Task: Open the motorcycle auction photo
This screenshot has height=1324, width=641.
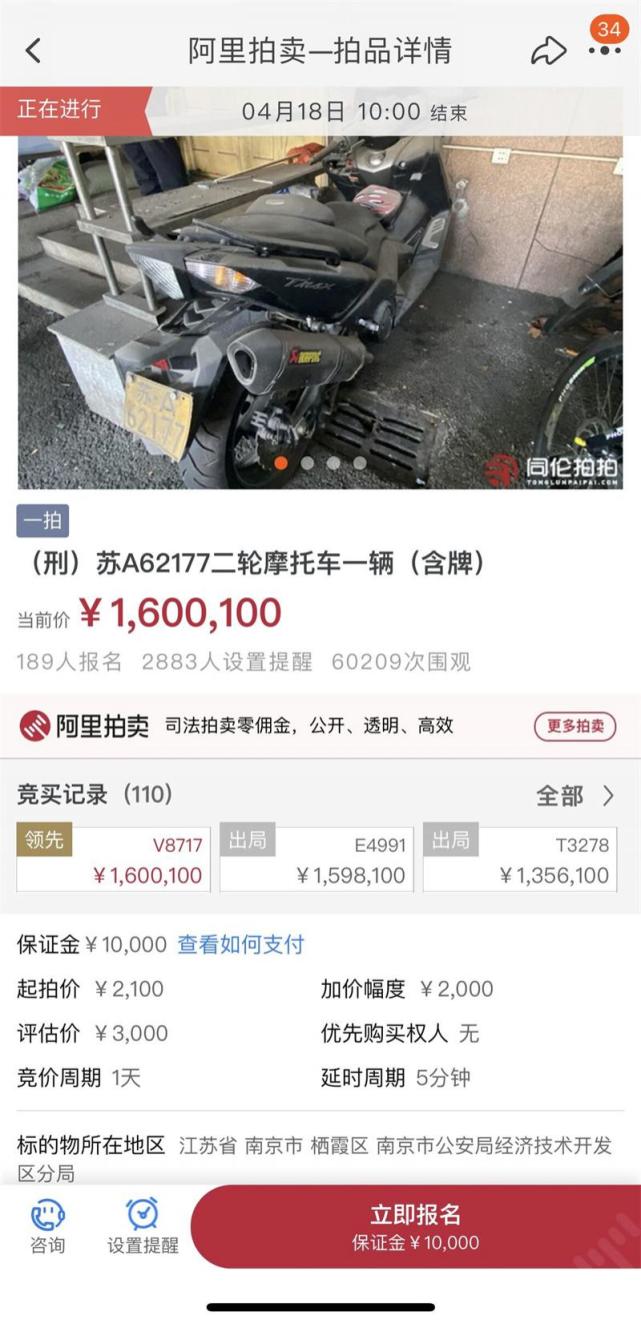Action: tap(320, 312)
